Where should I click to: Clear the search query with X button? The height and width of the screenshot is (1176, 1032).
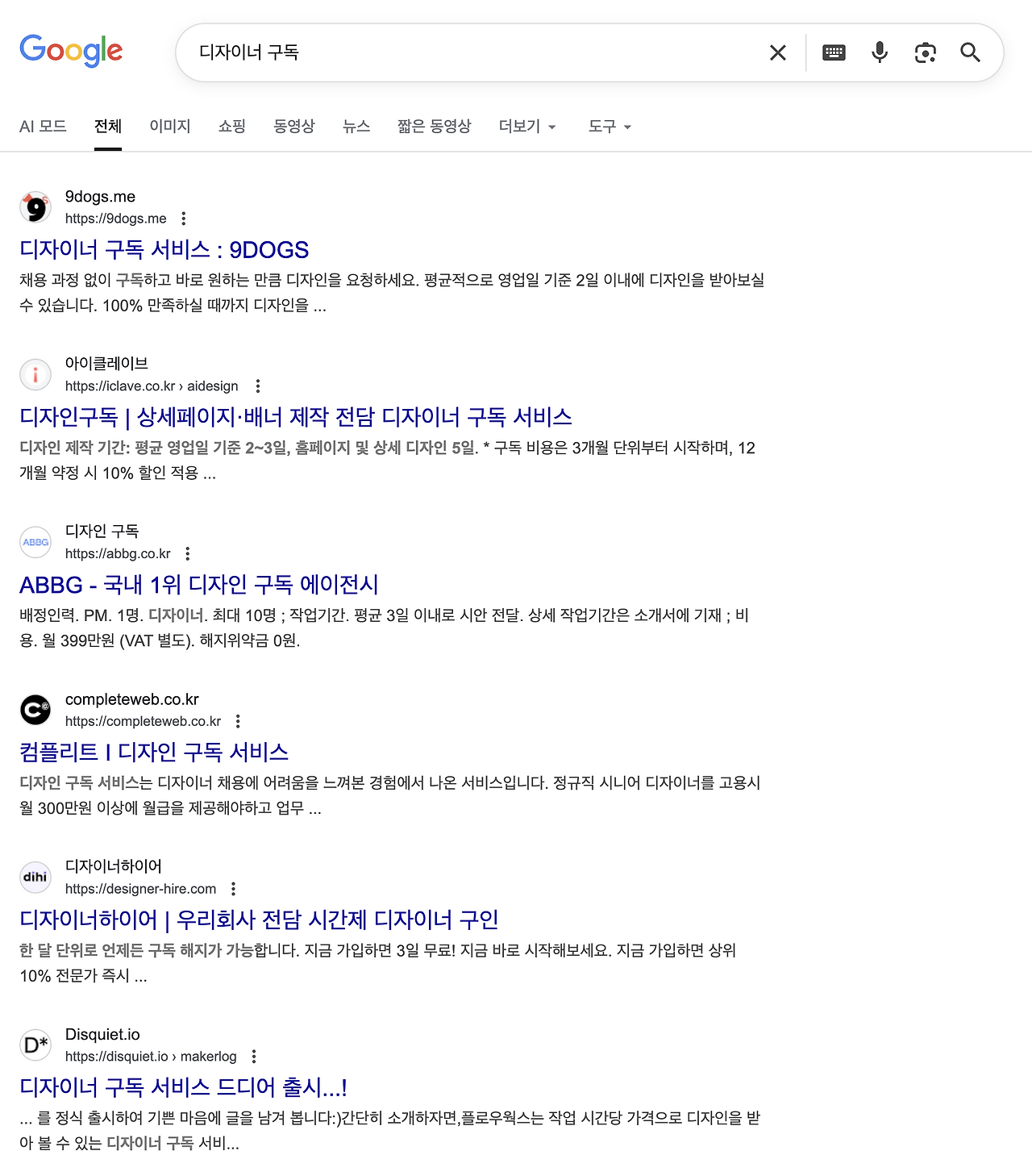(x=776, y=52)
